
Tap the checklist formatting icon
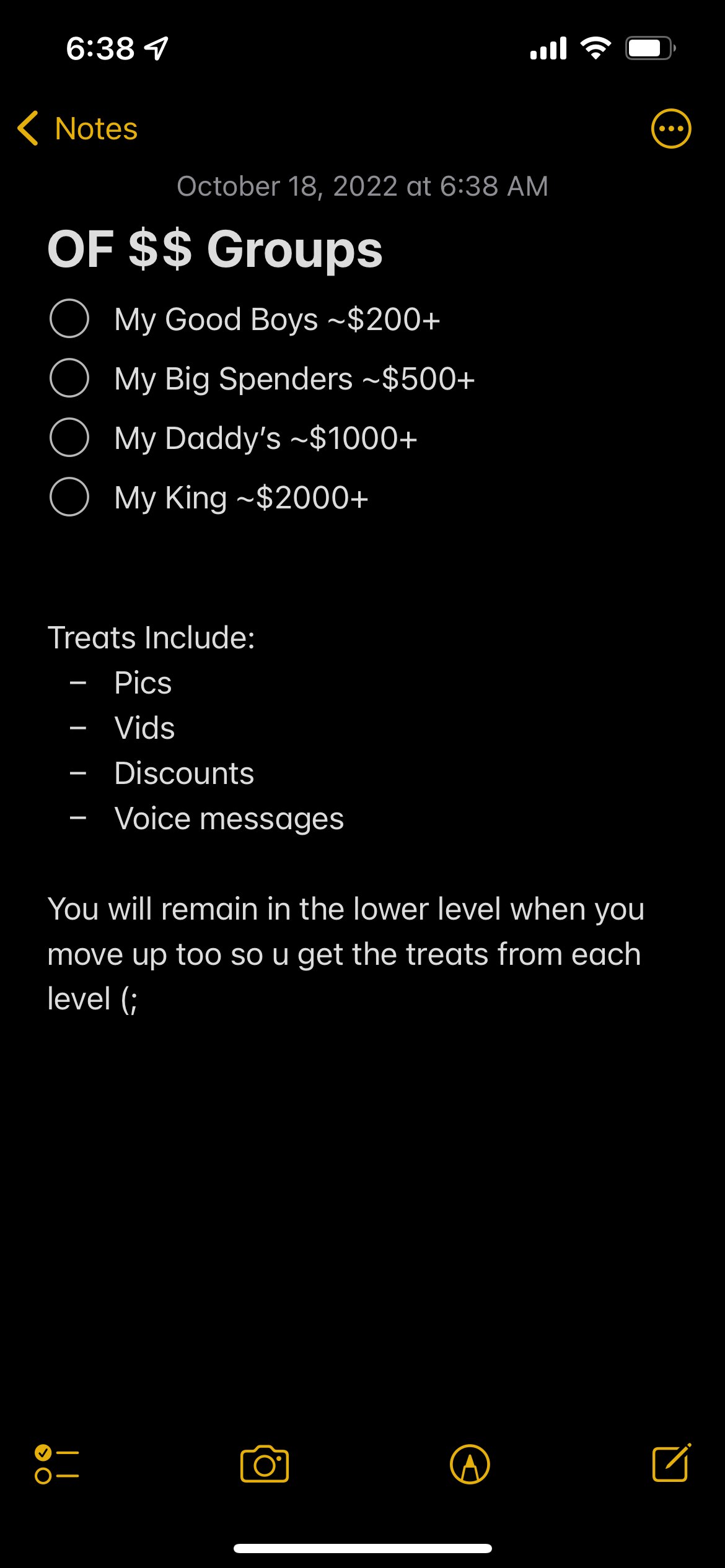(57, 1465)
